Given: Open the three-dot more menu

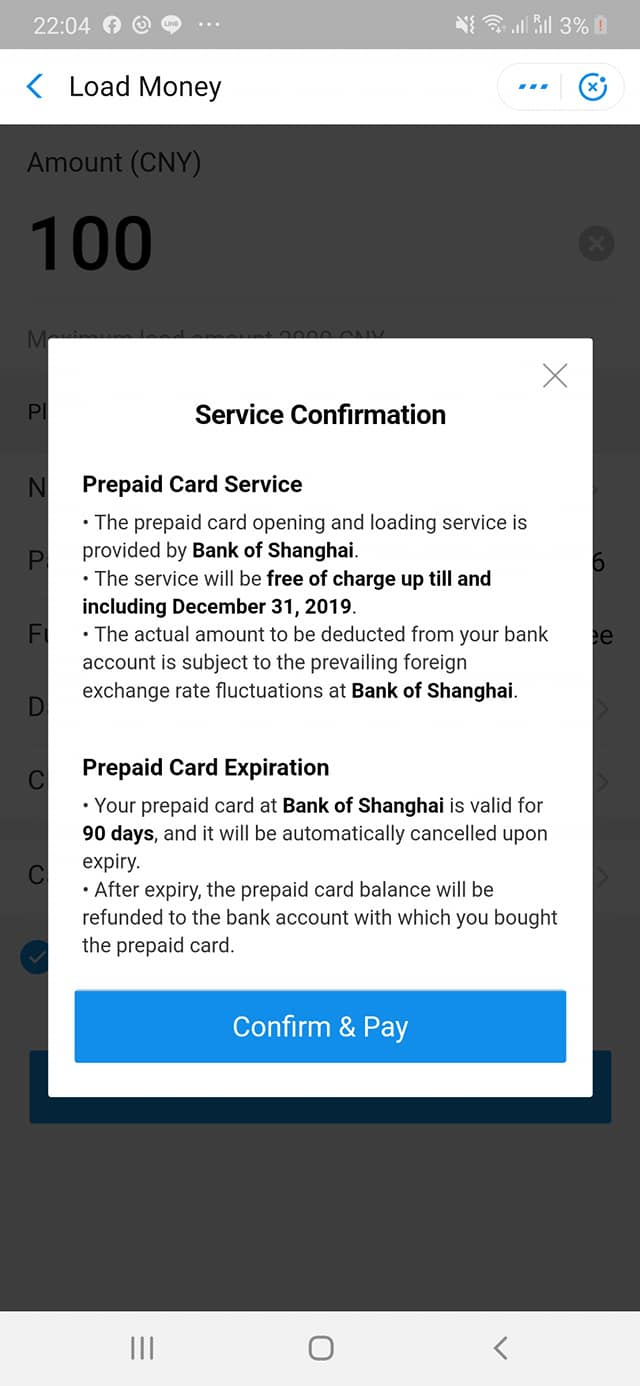Looking at the screenshot, I should pos(533,87).
